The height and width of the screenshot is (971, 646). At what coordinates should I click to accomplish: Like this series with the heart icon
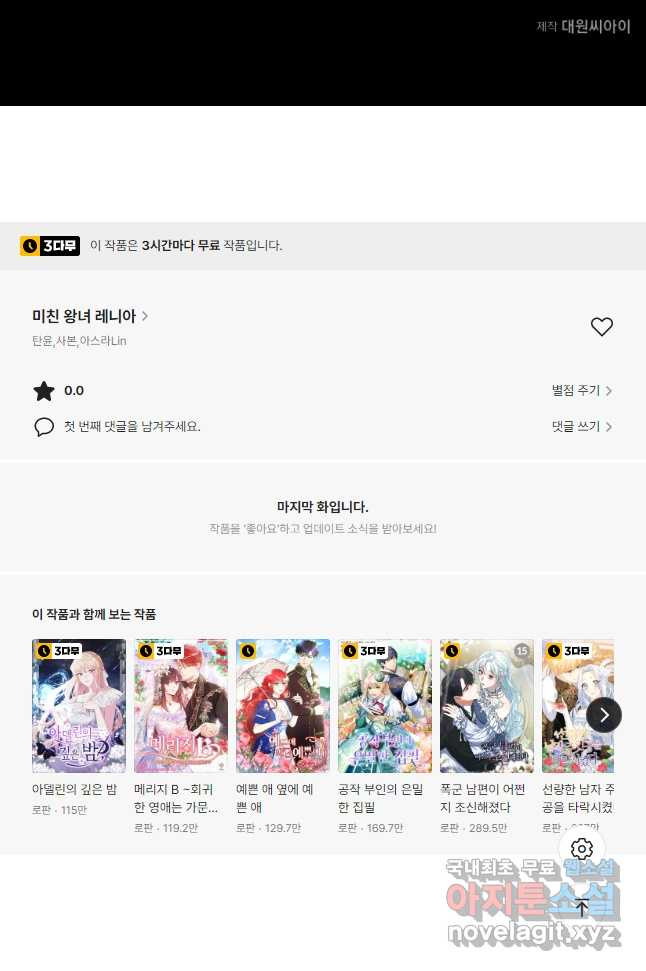[x=601, y=327]
